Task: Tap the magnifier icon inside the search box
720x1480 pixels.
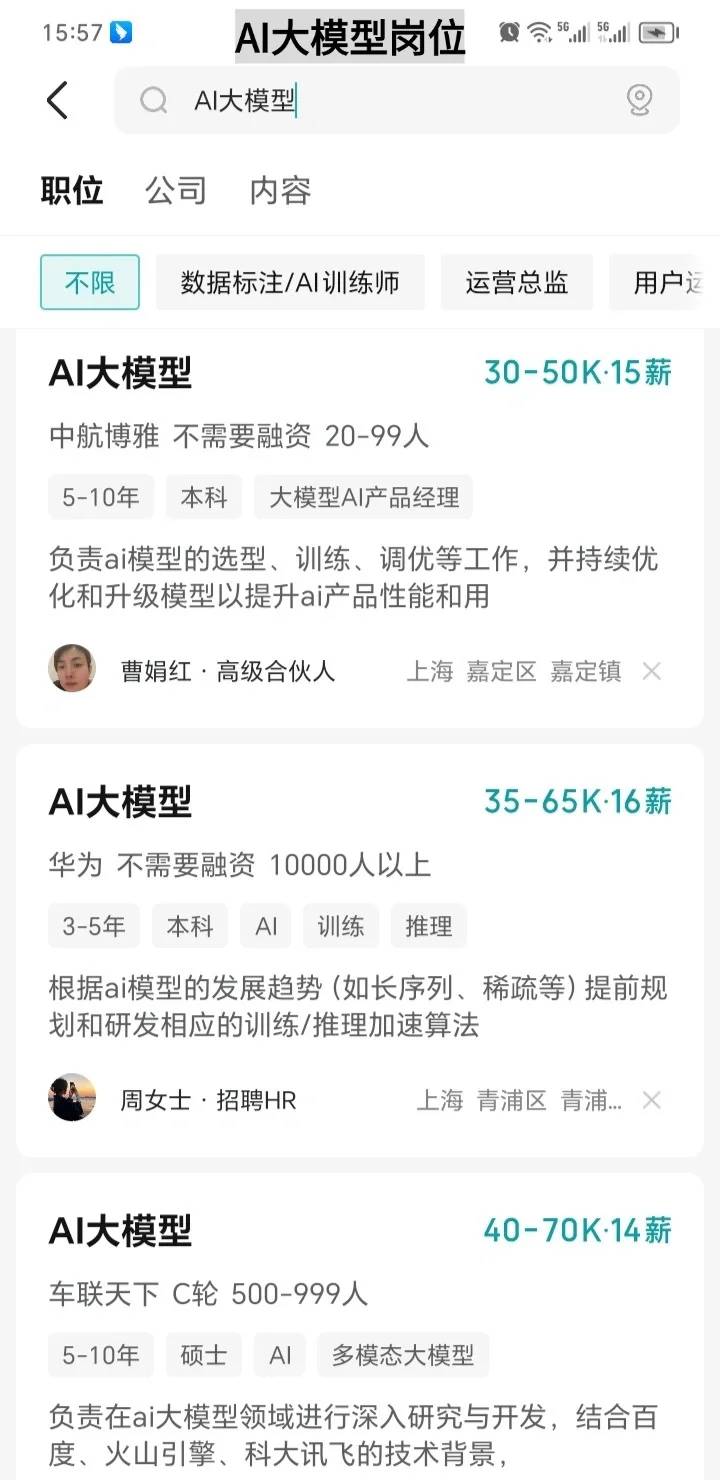Action: click(152, 101)
